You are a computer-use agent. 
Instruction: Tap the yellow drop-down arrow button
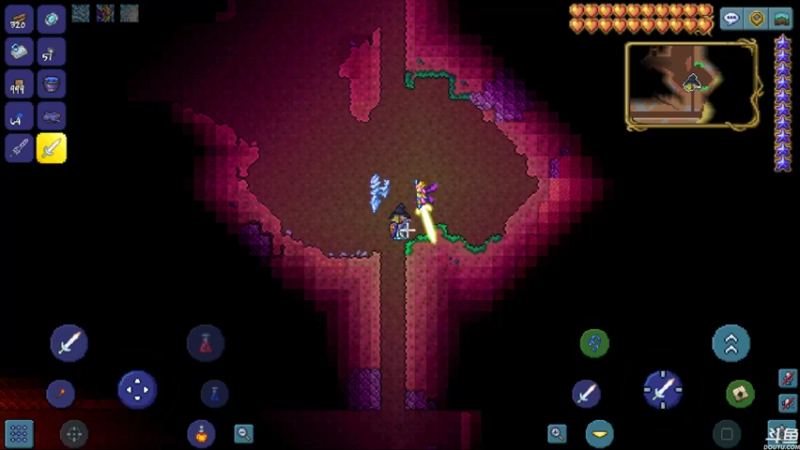(x=600, y=434)
